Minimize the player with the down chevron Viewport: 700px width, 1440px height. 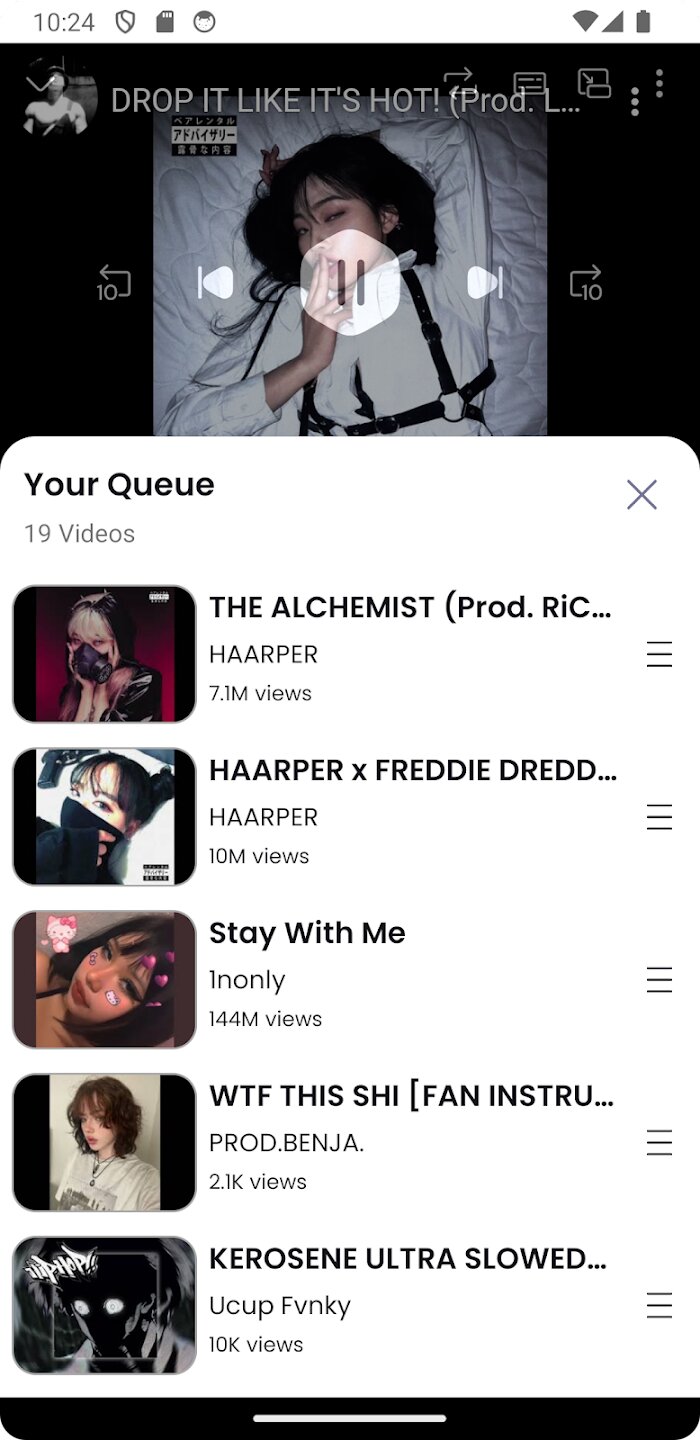[x=40, y=82]
